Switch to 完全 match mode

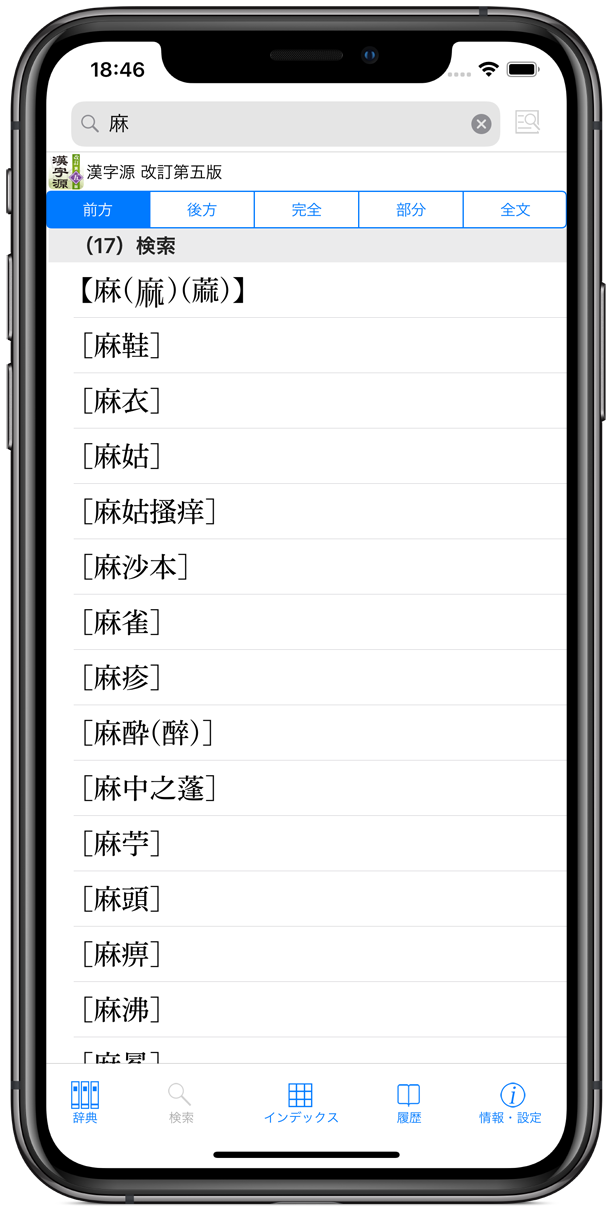pos(306,210)
